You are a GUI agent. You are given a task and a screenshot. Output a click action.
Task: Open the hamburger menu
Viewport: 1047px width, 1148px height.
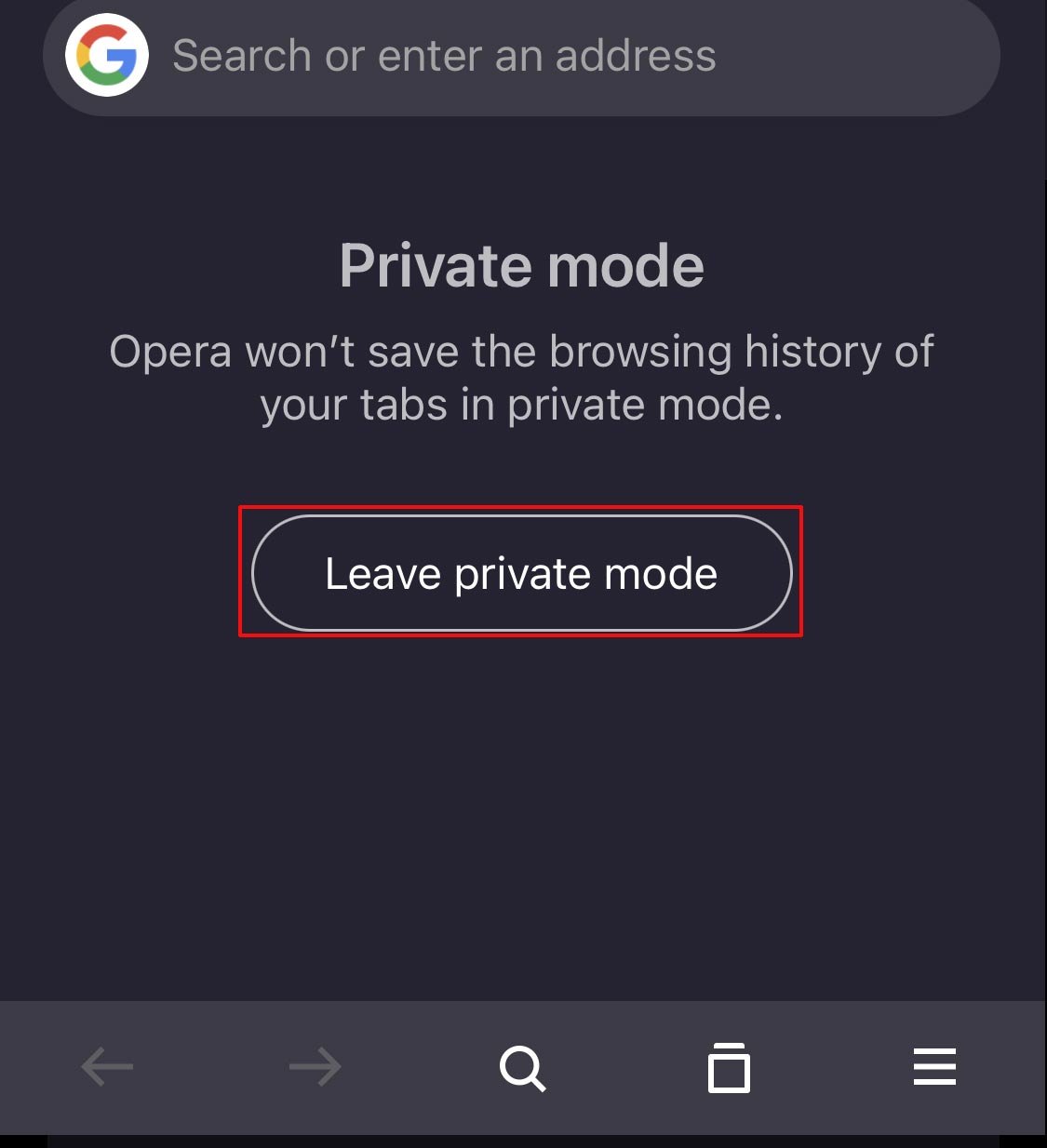point(934,1066)
